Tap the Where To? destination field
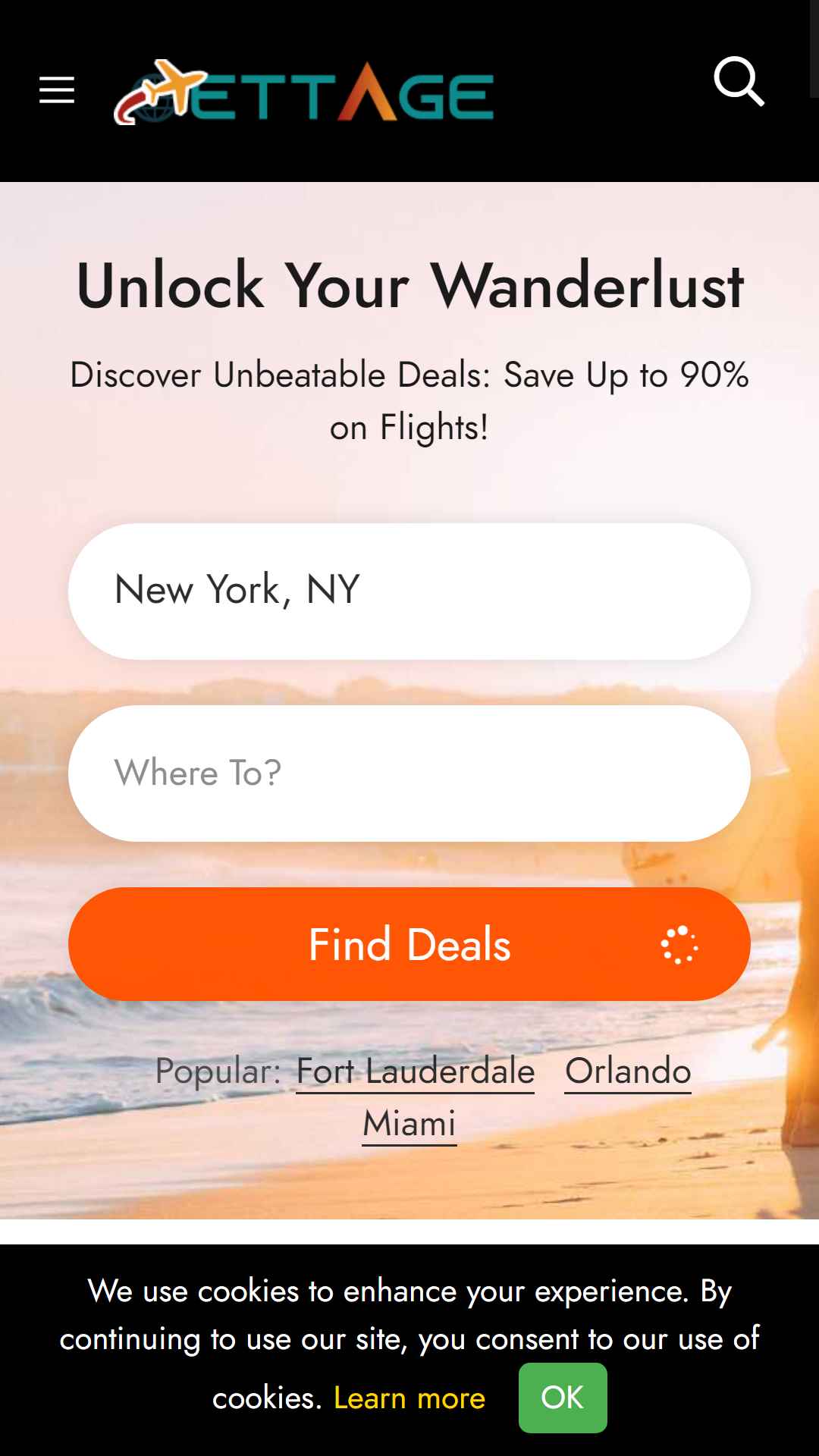 click(x=409, y=773)
